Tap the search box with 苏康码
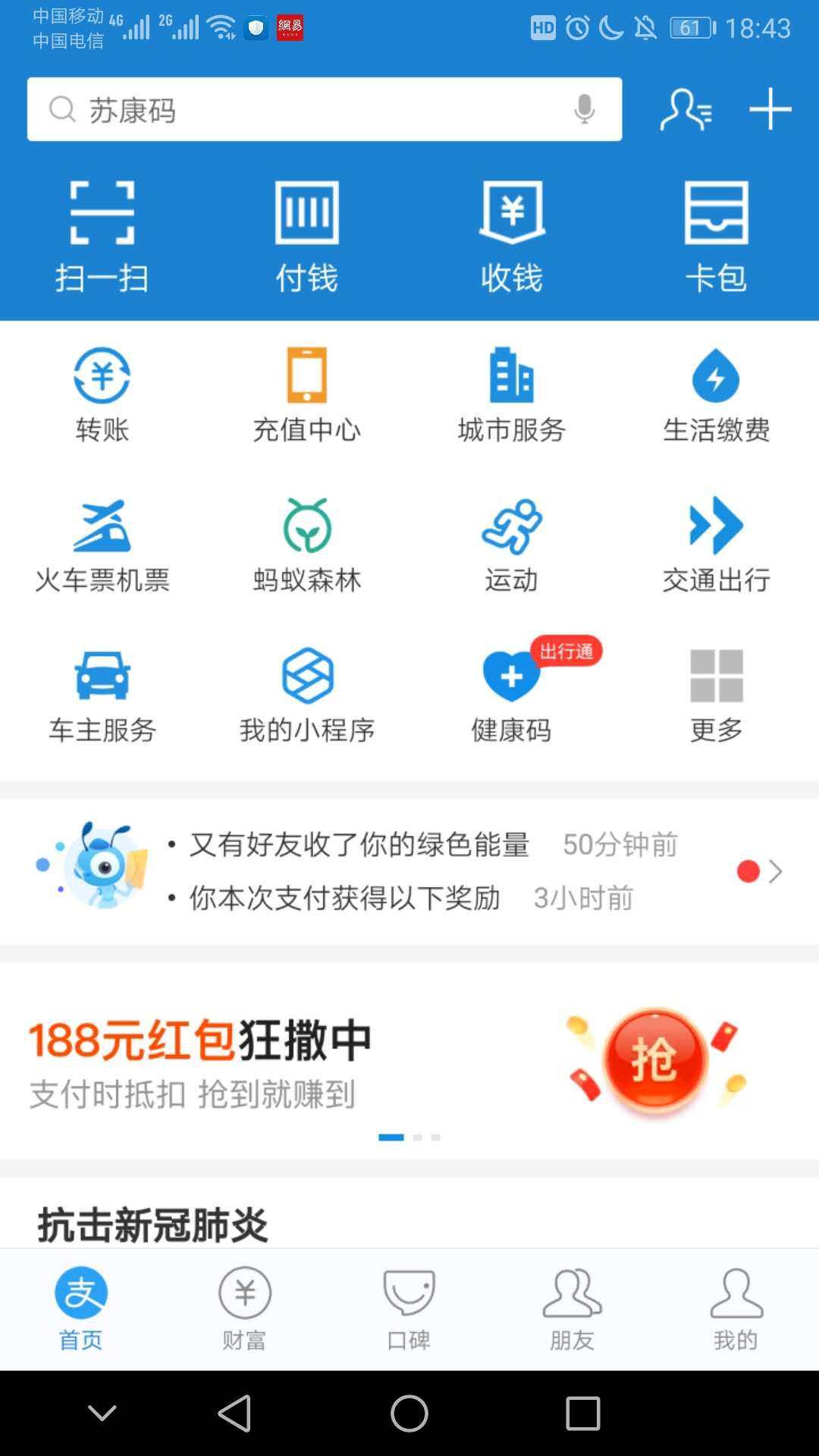Viewport: 819px width, 1456px height. (x=303, y=110)
